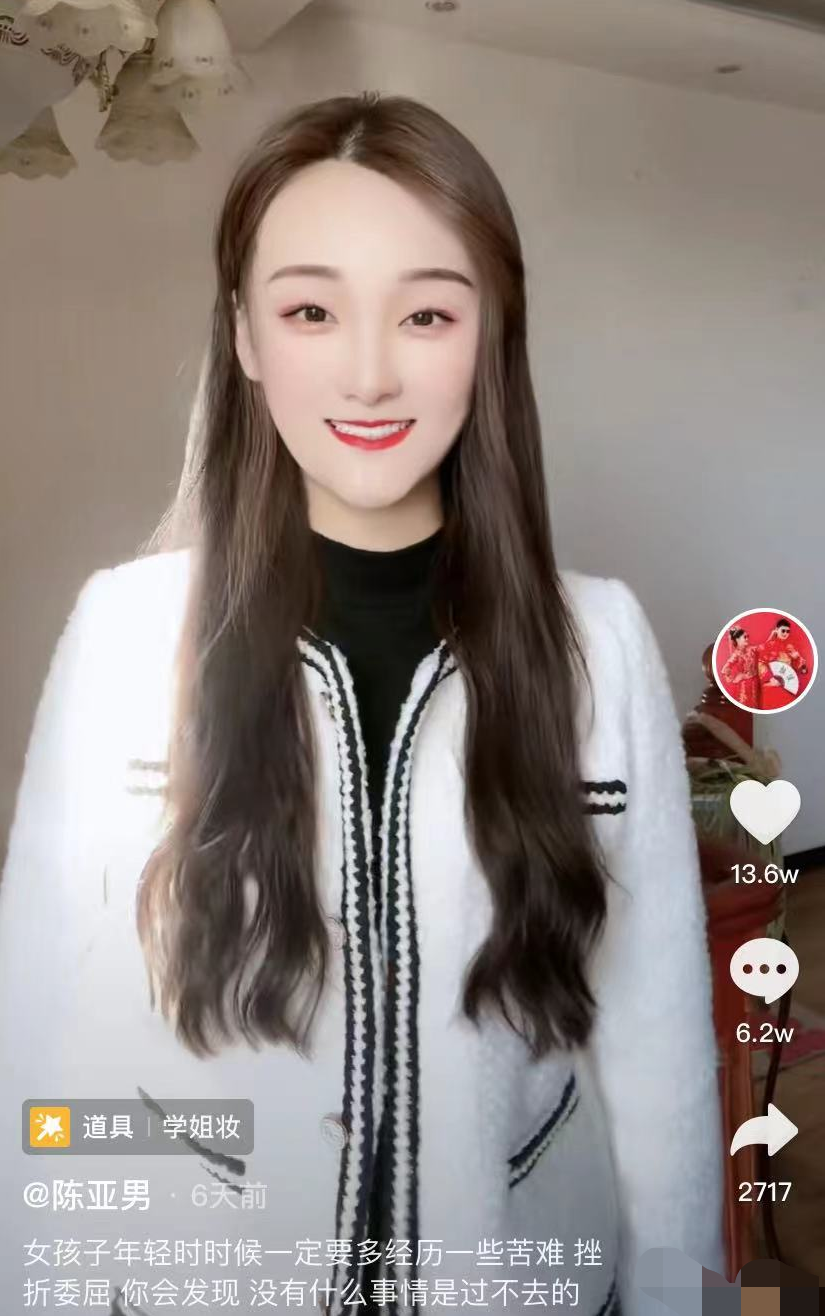825x1316 pixels.
Task: Click the comment bubble to view 6.2w replies
Action: [767, 967]
